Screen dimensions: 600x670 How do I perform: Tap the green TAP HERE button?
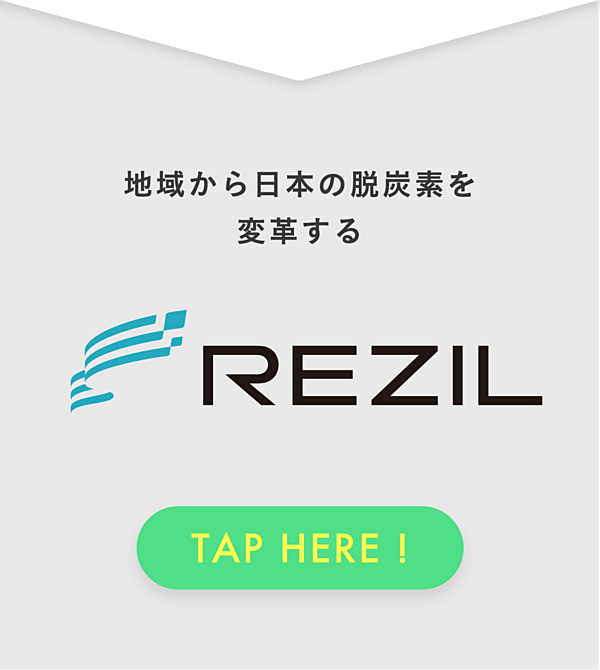click(300, 548)
